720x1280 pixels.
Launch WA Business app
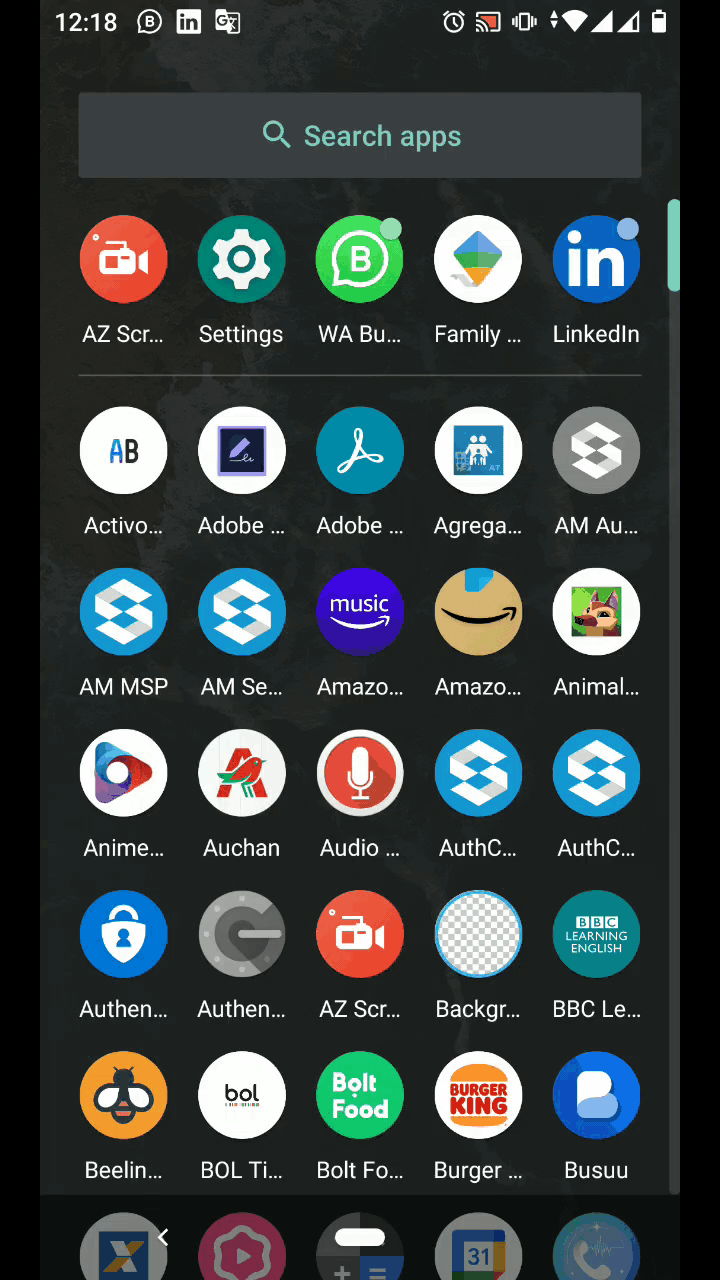[x=359, y=259]
